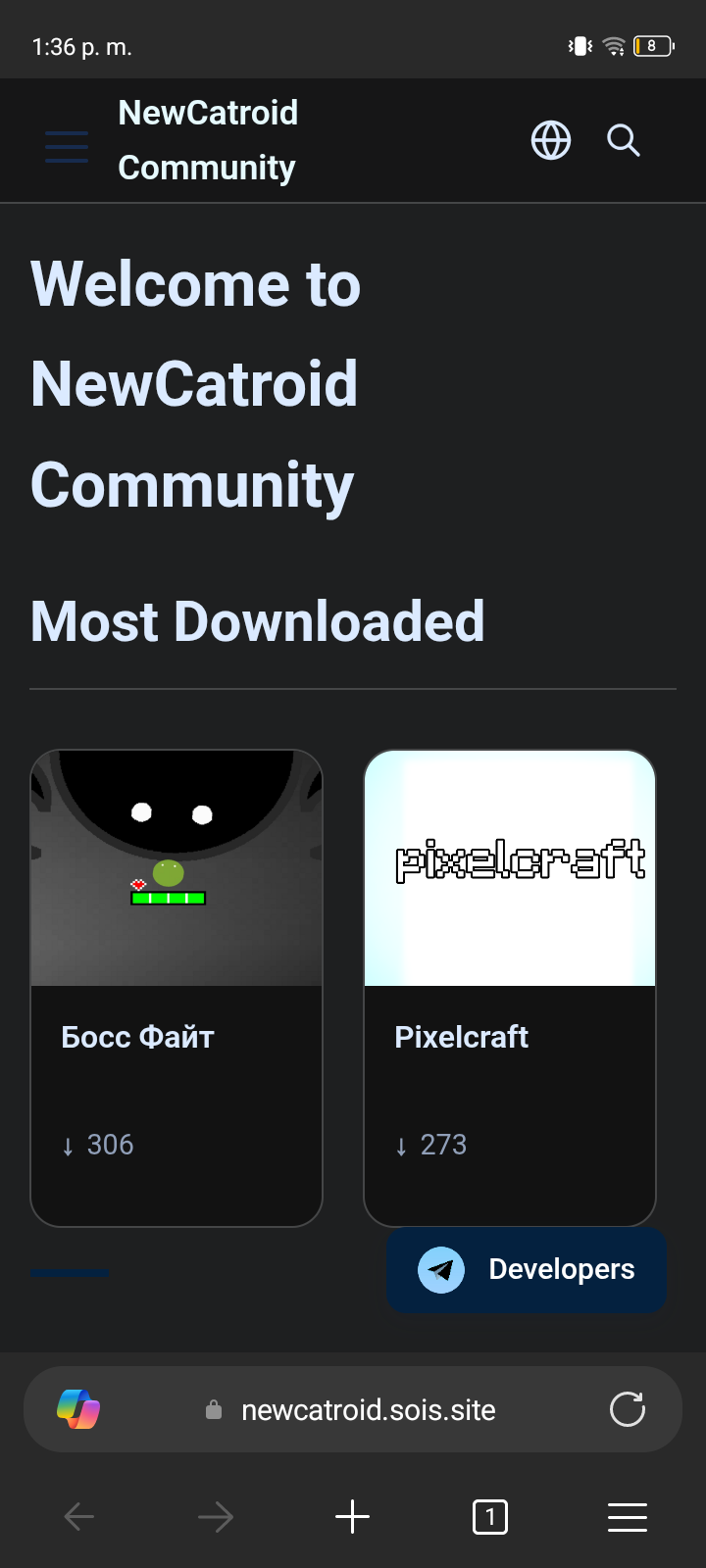The width and height of the screenshot is (706, 1568).
Task: Open the Pixelcraft project card
Action: coord(510,987)
